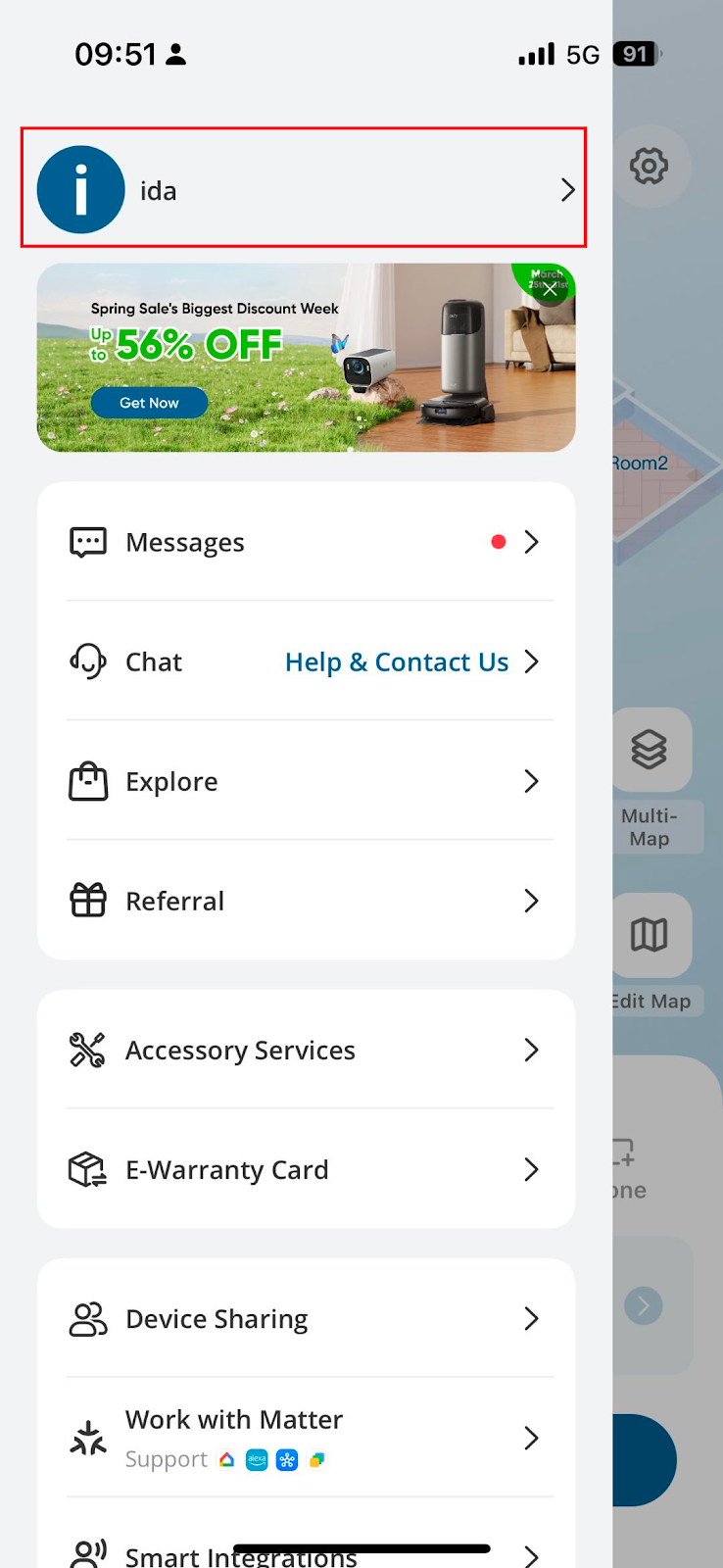This screenshot has height=1568, width=723.
Task: Open the ida profile row
Action: (304, 189)
